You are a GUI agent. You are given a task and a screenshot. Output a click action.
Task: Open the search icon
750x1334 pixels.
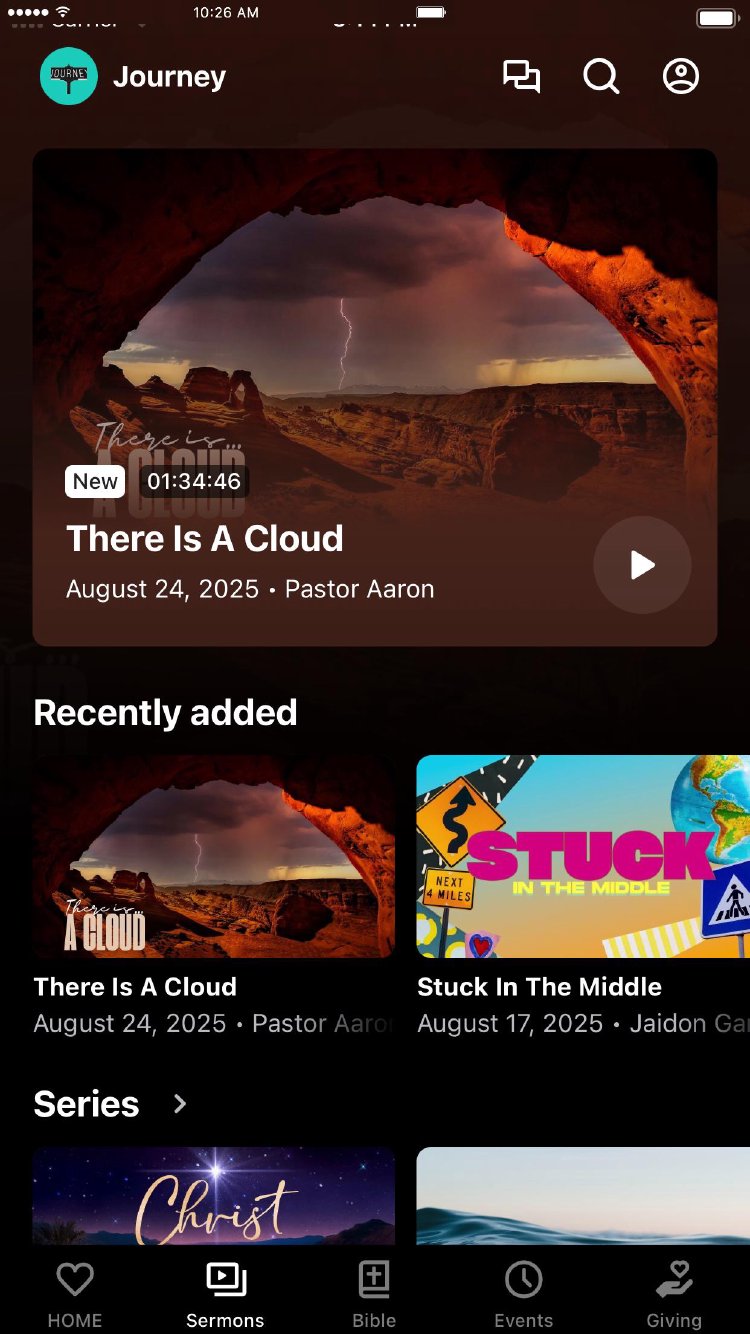pos(601,77)
